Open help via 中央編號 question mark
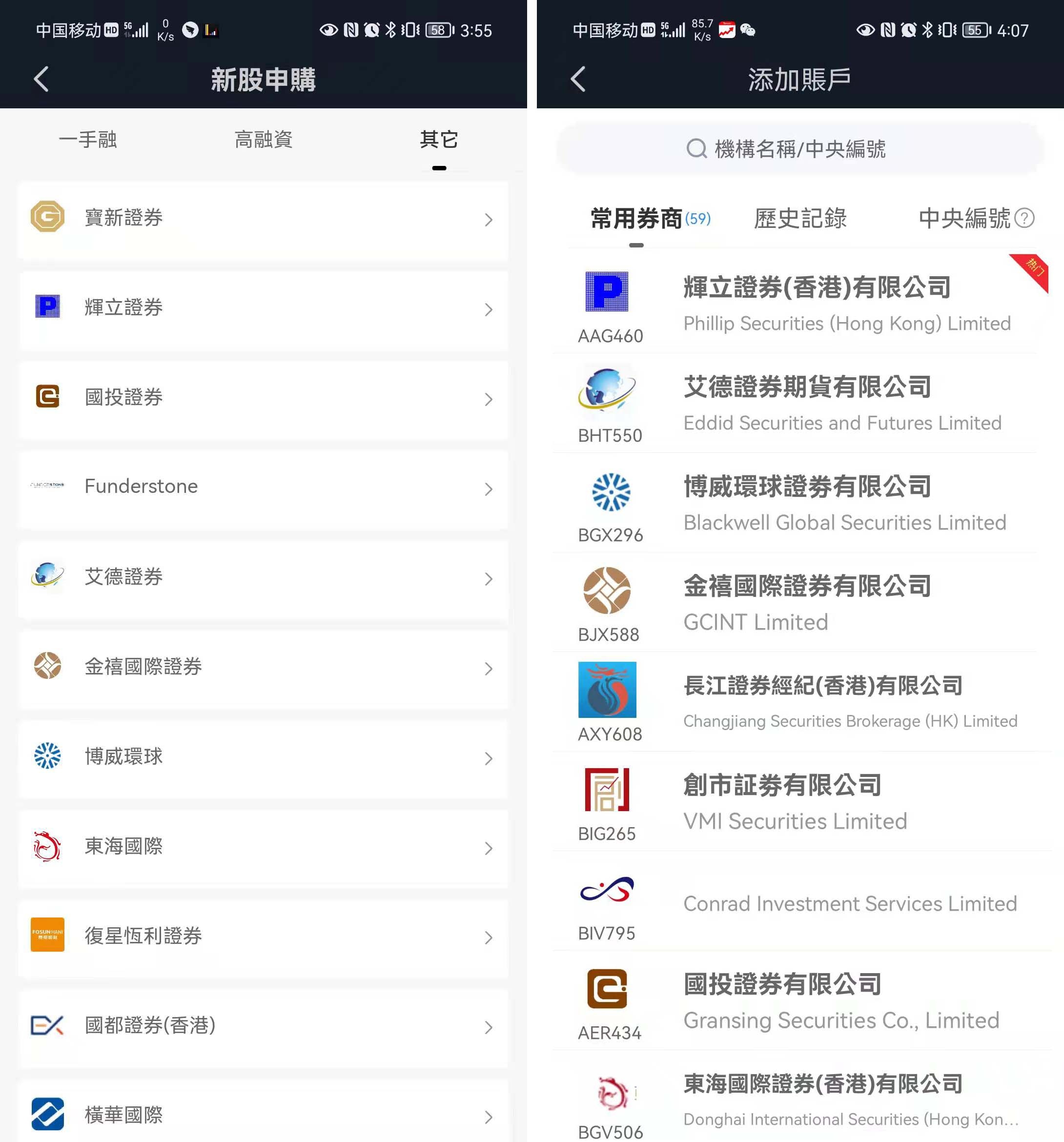Screen dimensions: 1064x1142 click(1026, 219)
